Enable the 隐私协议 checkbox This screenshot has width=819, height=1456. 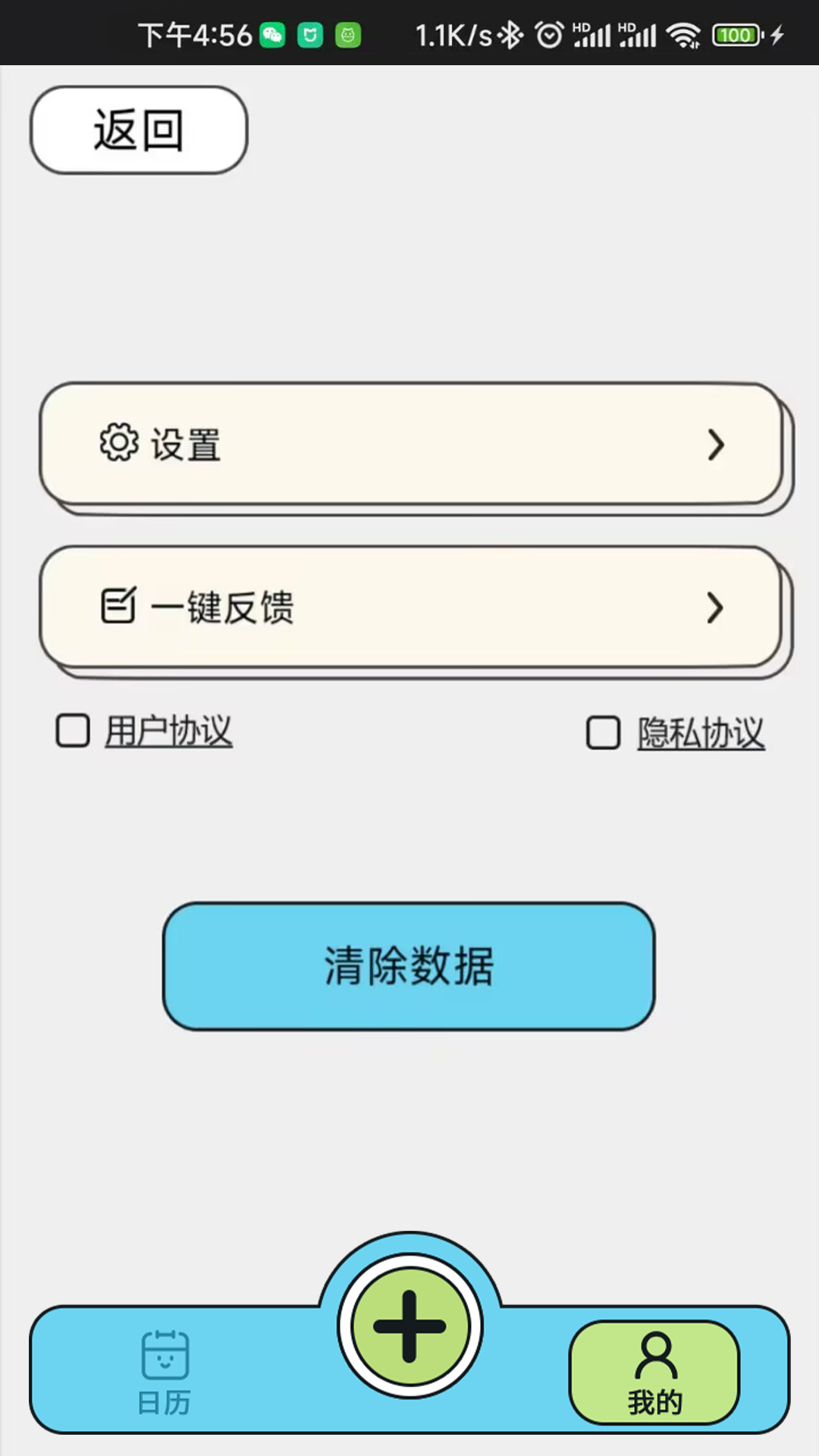(x=603, y=730)
